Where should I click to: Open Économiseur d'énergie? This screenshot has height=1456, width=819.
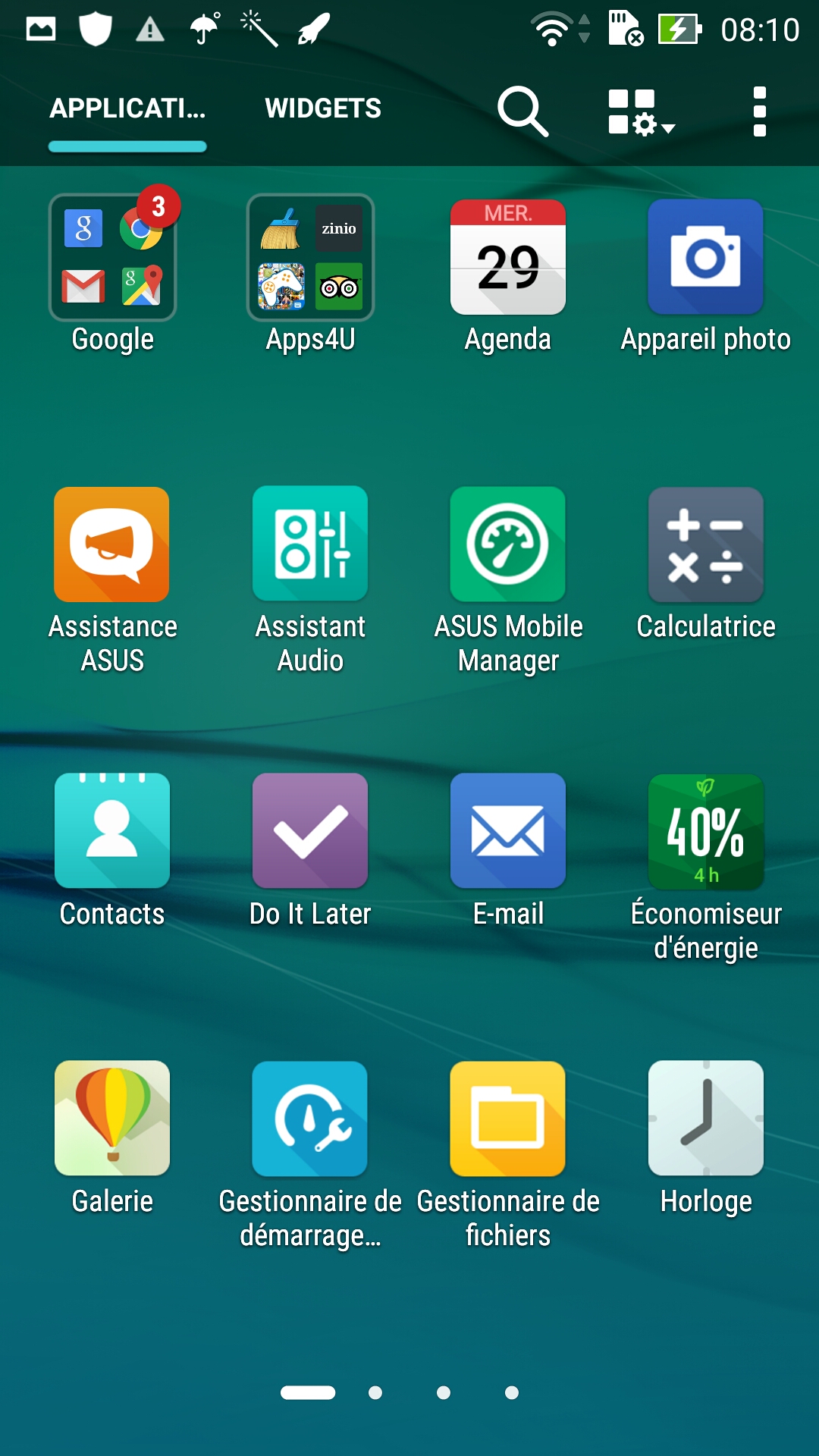(x=705, y=831)
